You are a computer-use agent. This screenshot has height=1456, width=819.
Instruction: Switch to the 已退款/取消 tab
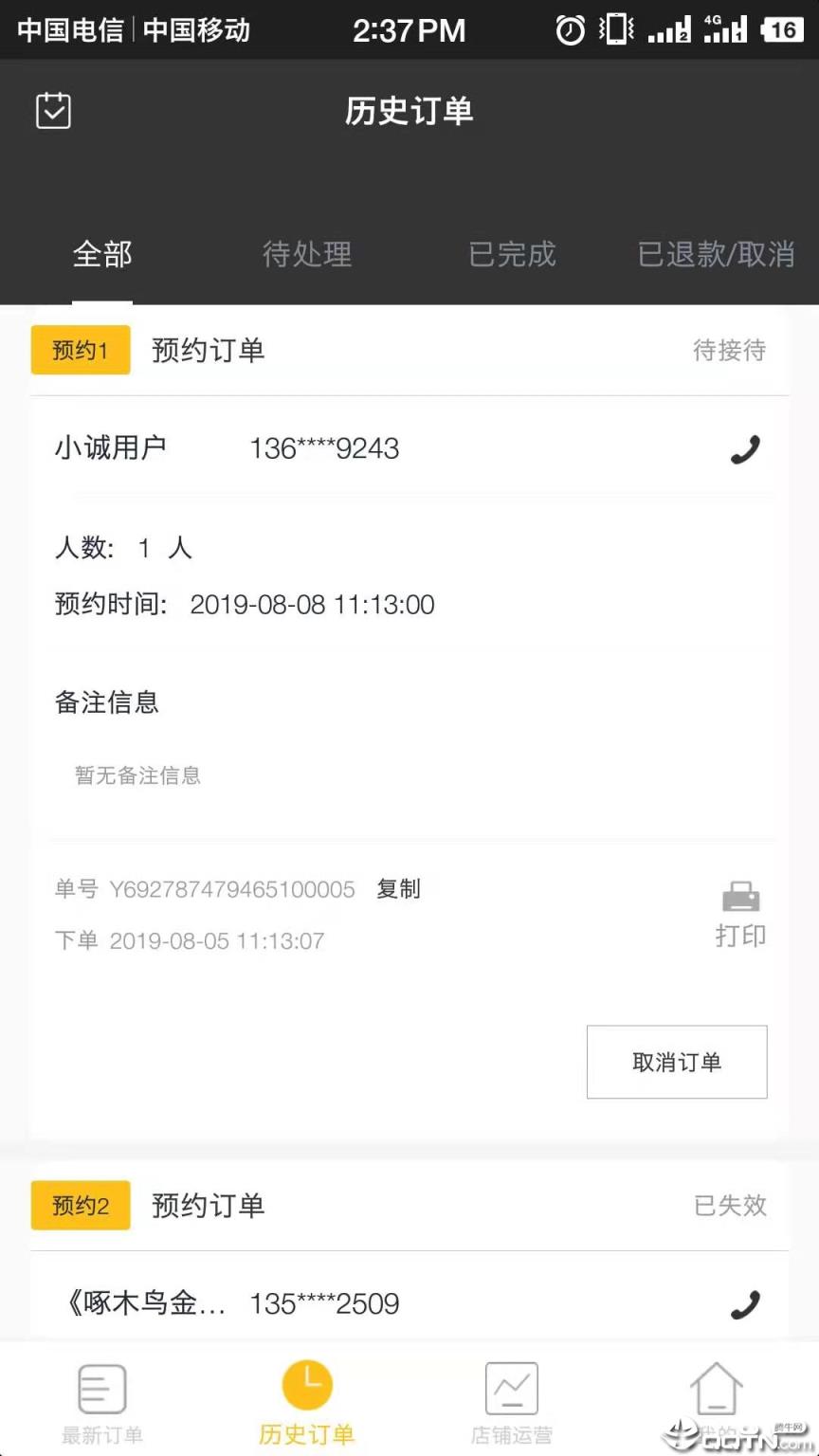714,254
